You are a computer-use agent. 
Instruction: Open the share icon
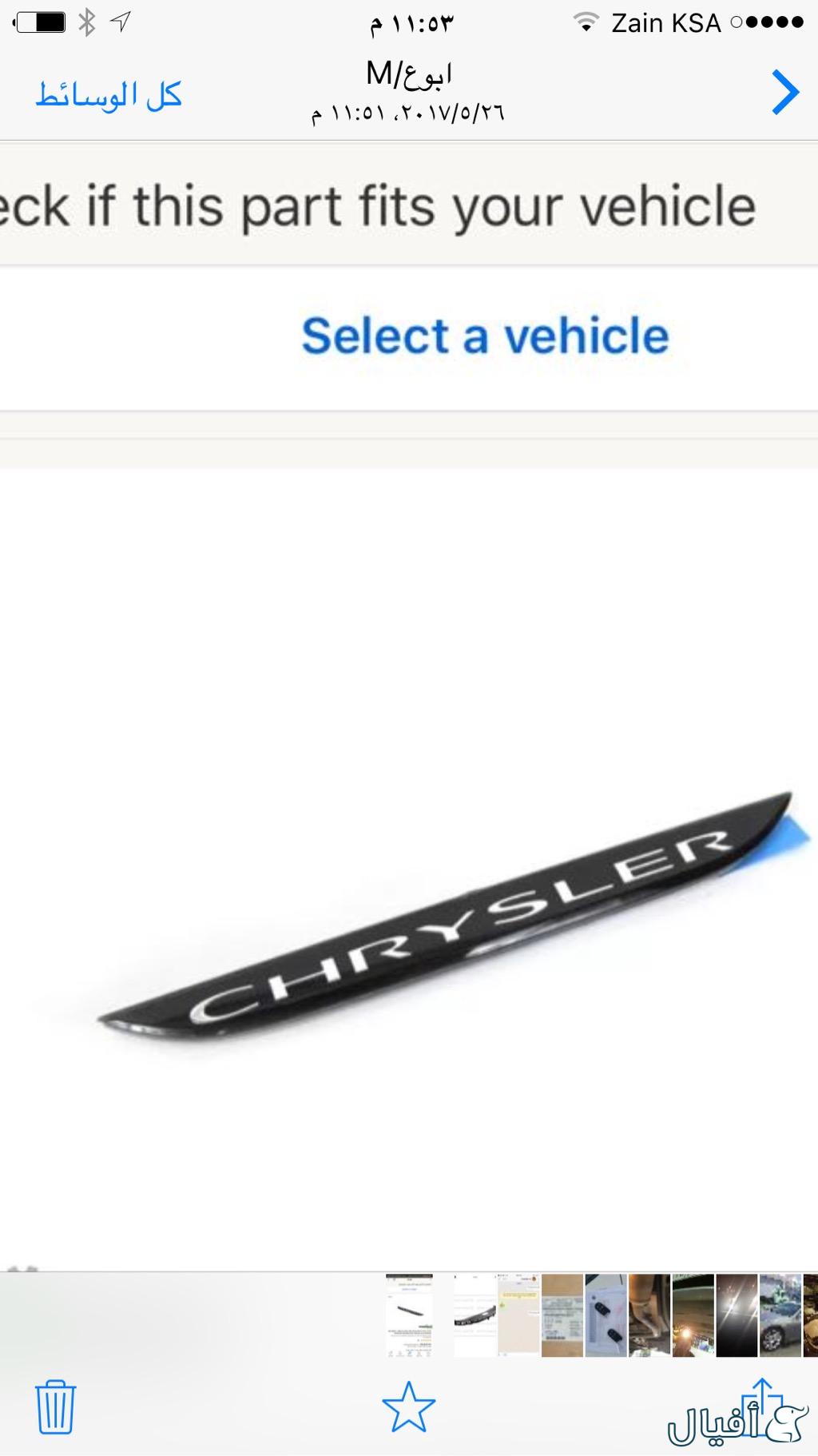tap(763, 1405)
